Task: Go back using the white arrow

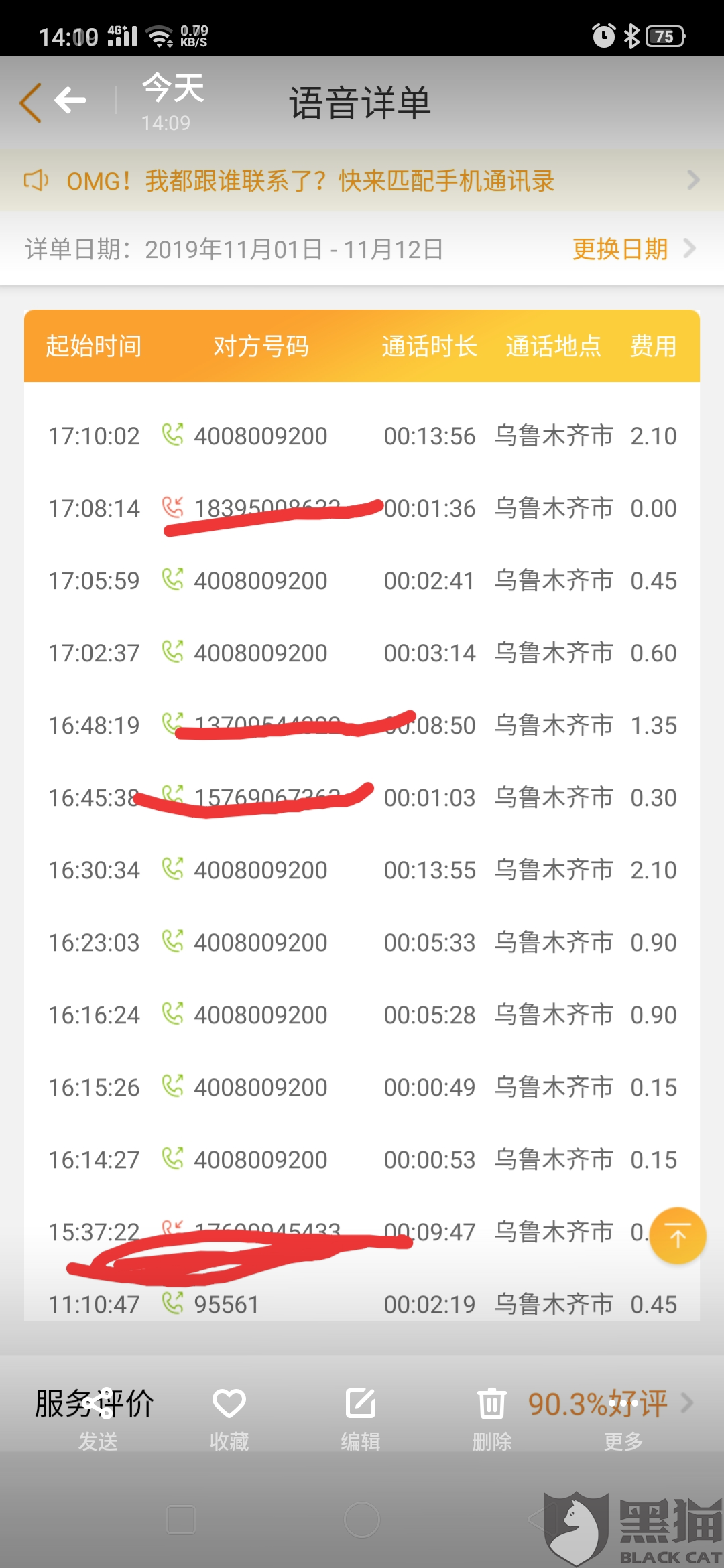Action: [x=70, y=101]
